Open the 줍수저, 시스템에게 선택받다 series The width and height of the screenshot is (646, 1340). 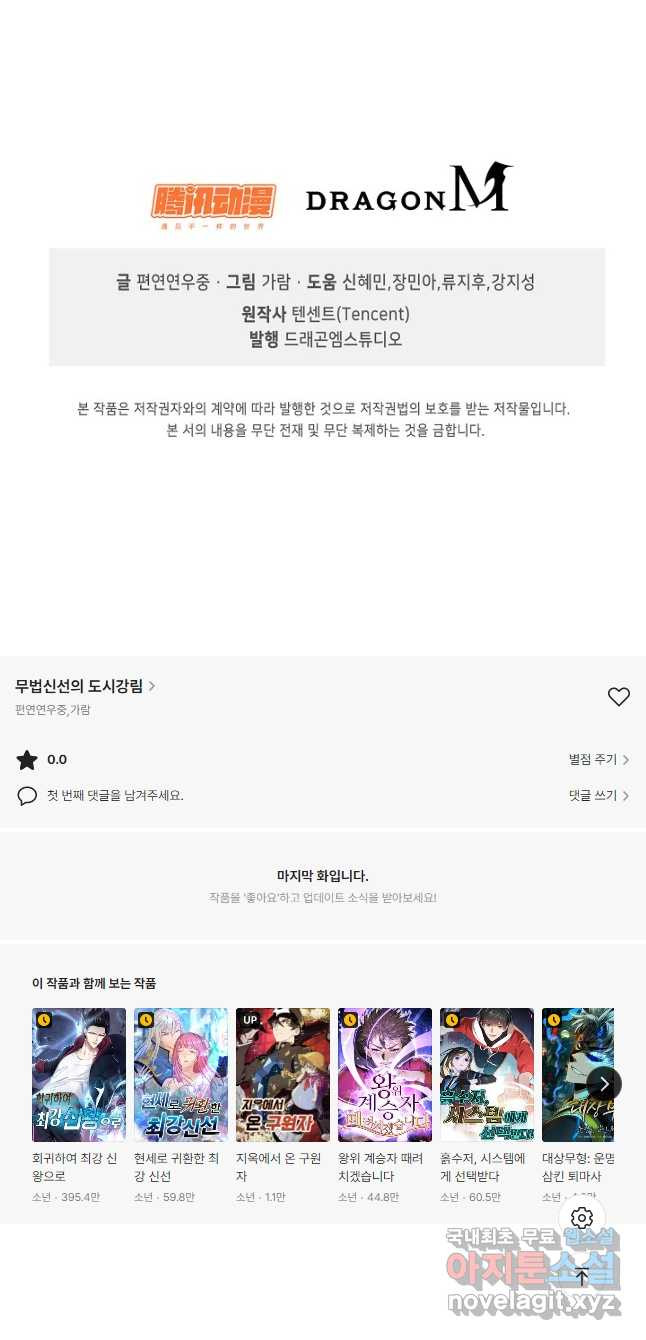[x=487, y=1075]
